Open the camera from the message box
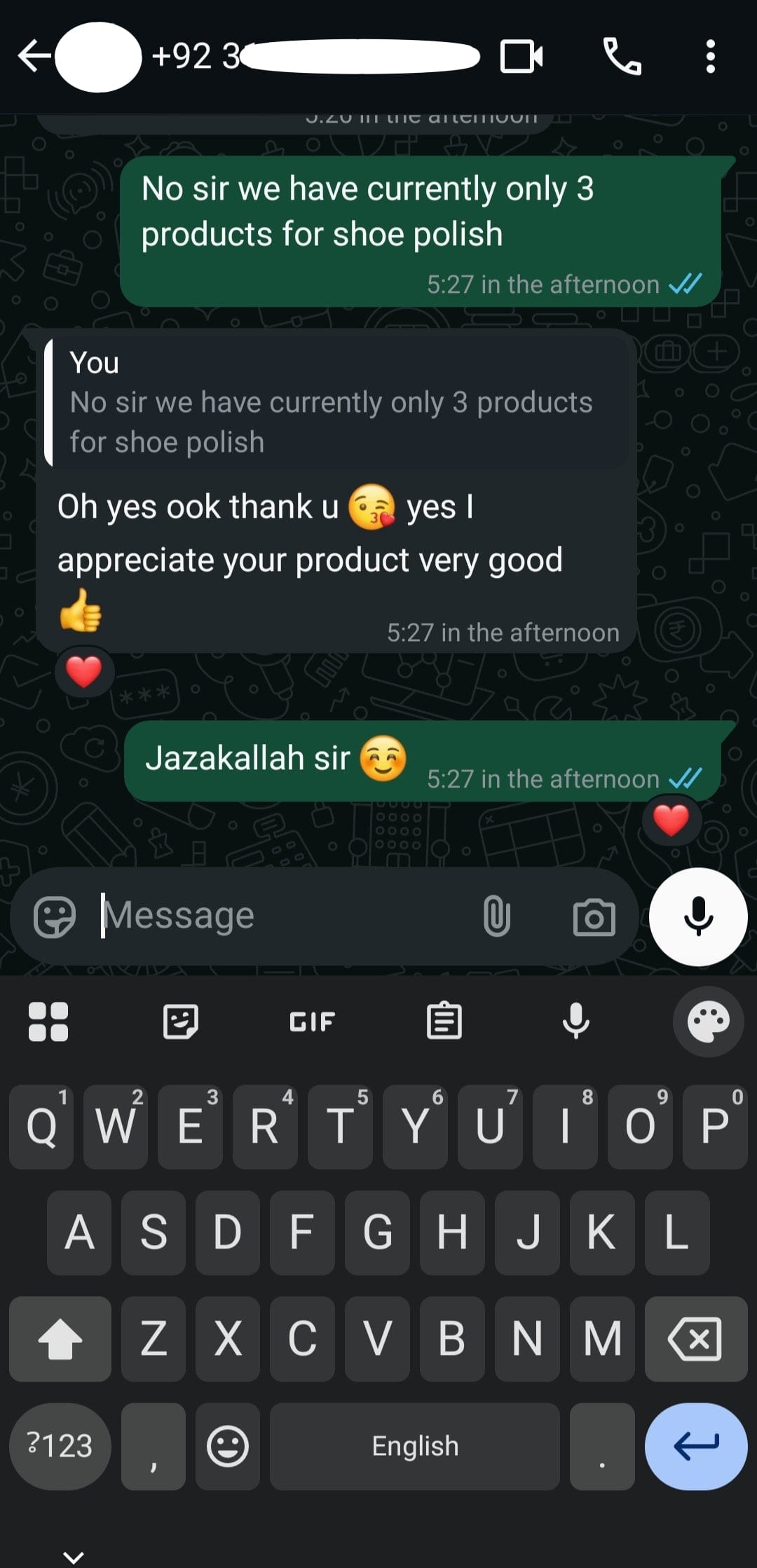Image resolution: width=757 pixels, height=1568 pixels. 594,916
